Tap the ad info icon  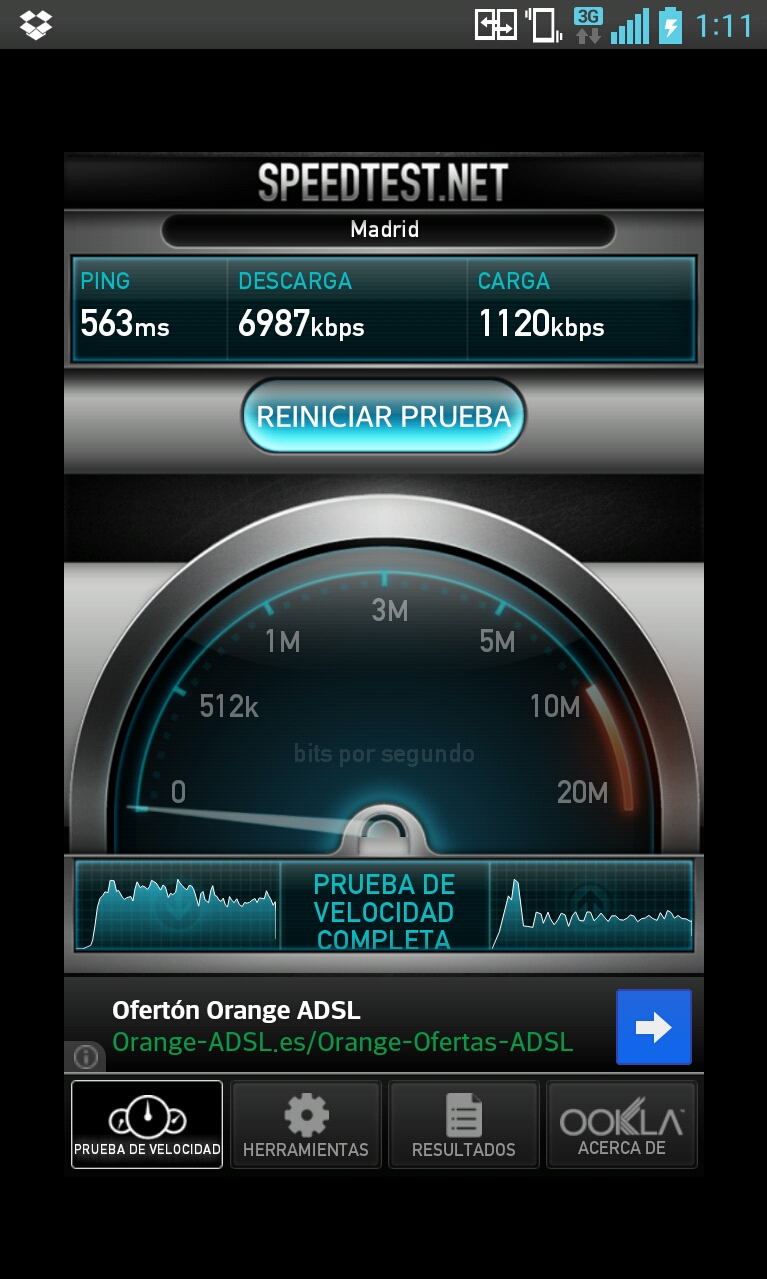coord(86,1056)
